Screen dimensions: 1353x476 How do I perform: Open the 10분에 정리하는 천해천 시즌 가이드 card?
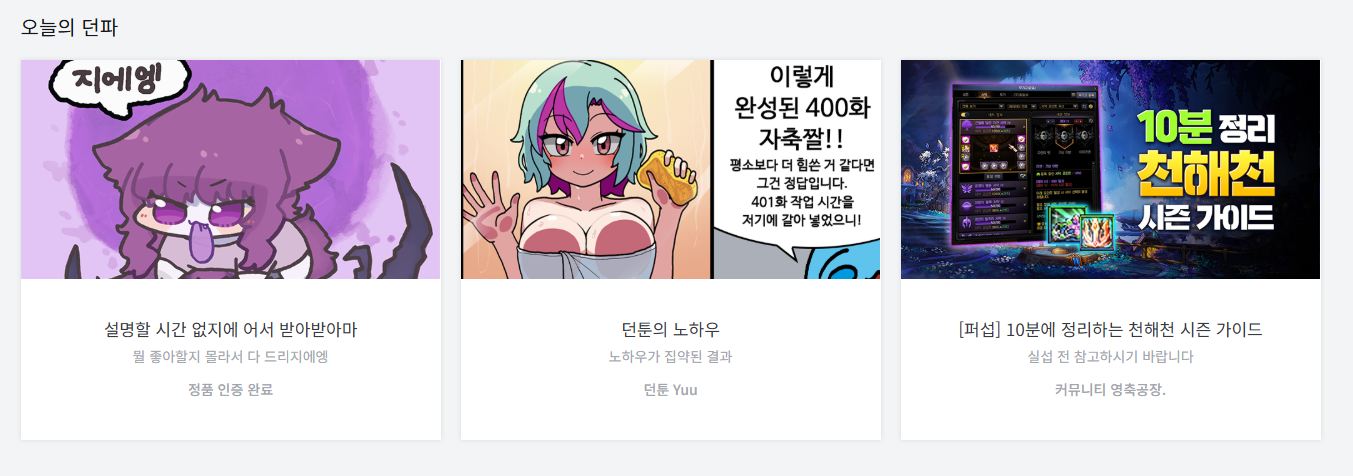[x=1110, y=329]
